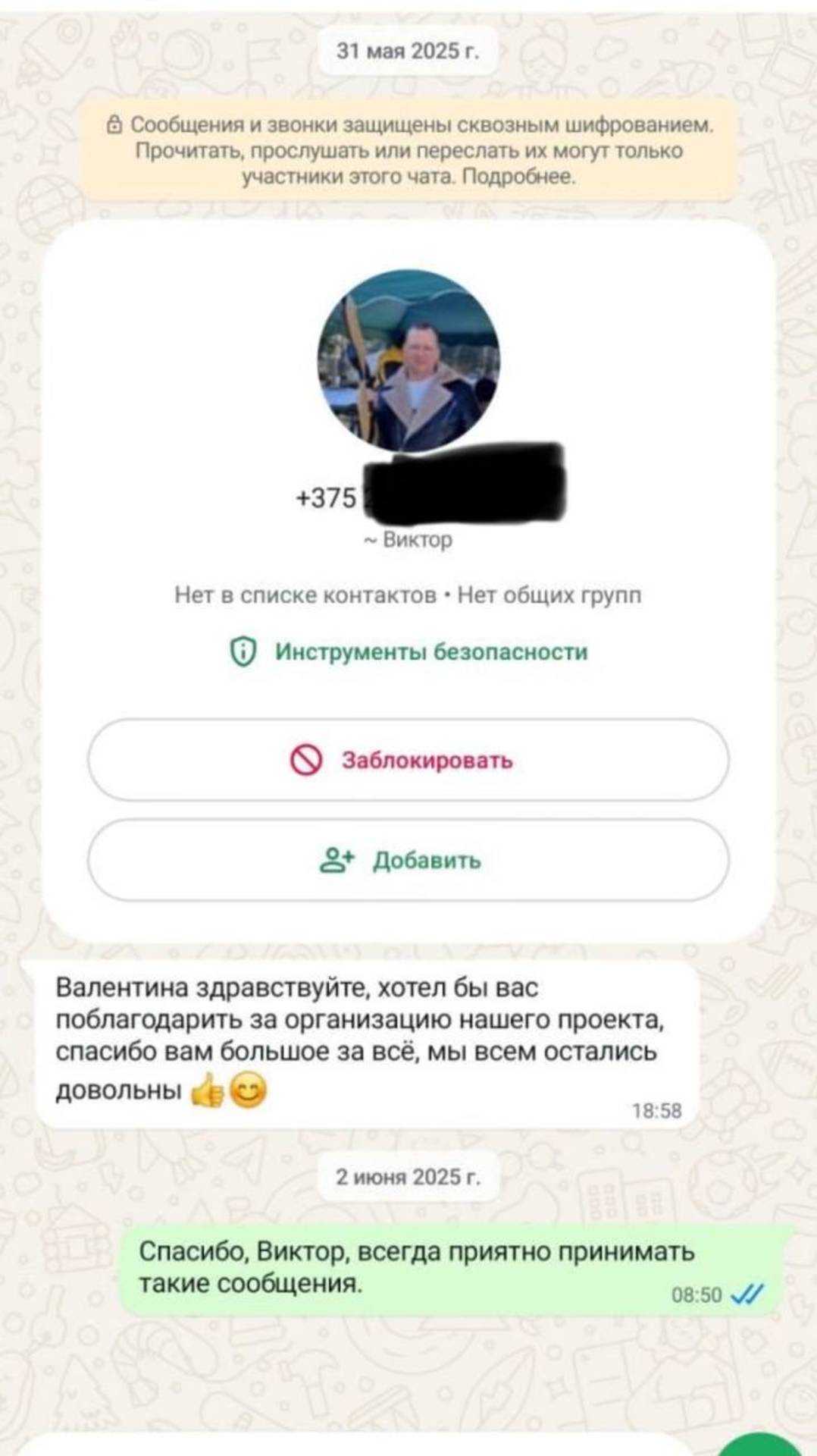This screenshot has width=817, height=1456.
Task: Open Инструменты безопасности safety tools
Action: click(409, 651)
